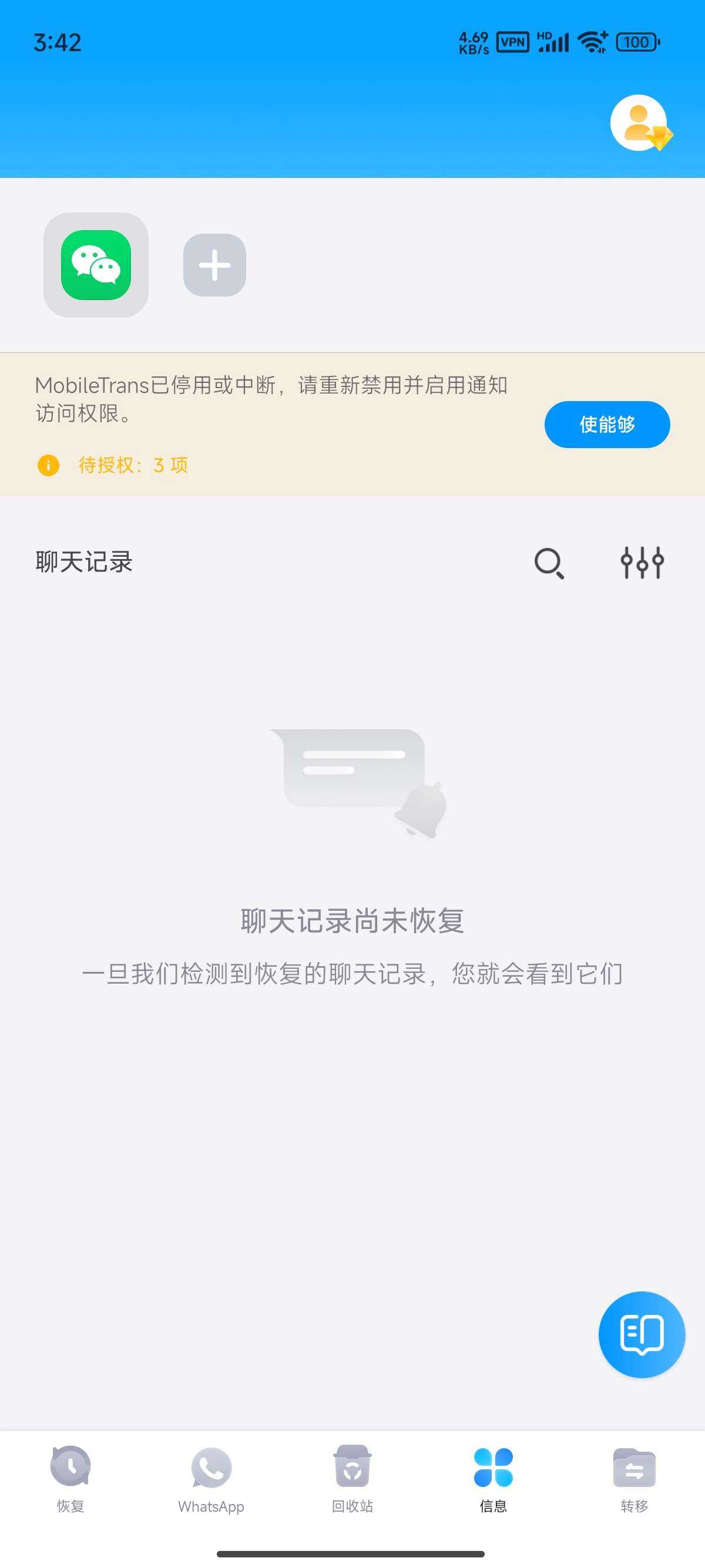Viewport: 705px width, 1568px height.
Task: Tap the plus button to add an app
Action: tap(214, 264)
